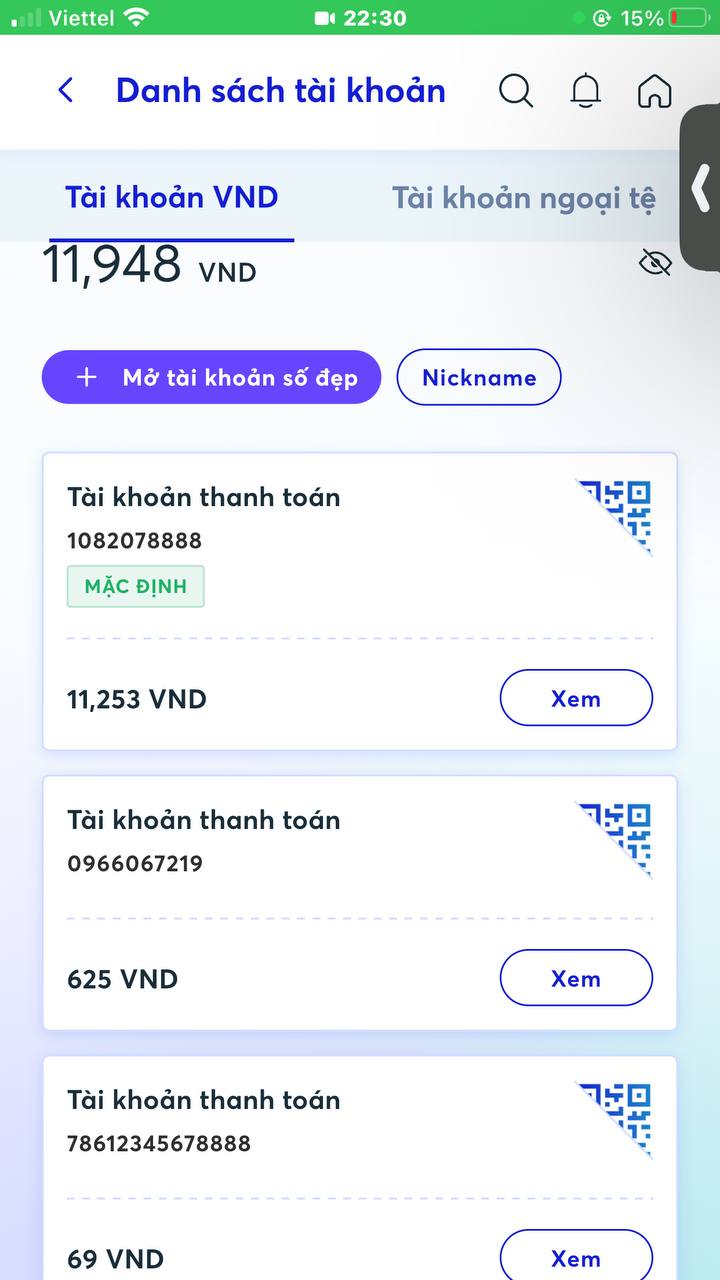Viewport: 720px width, 1280px height.
Task: Tap Xem on the 69 VND account
Action: pyautogui.click(x=576, y=1257)
